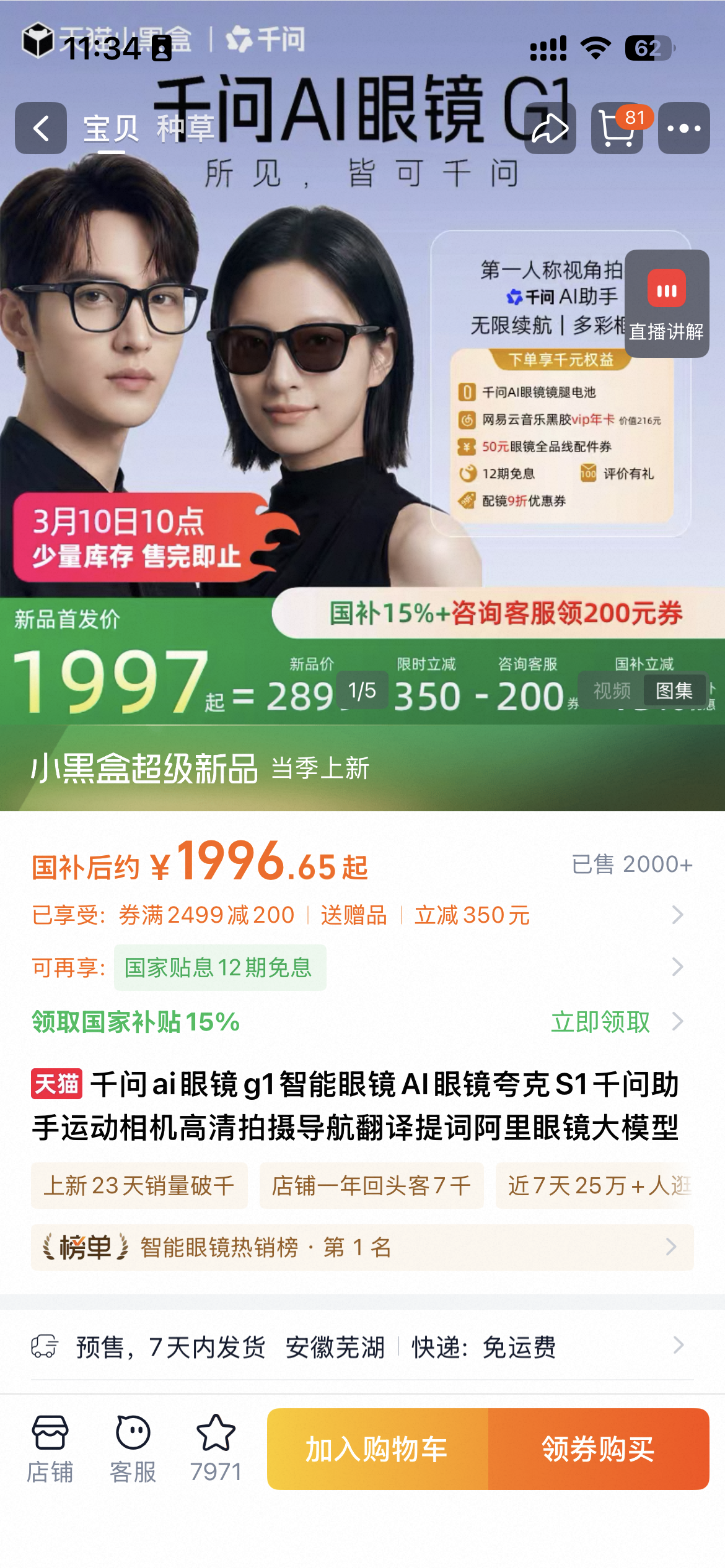Screen dimensions: 725x1568
Task: Open the 直播讲解 live stream
Action: coord(666,303)
